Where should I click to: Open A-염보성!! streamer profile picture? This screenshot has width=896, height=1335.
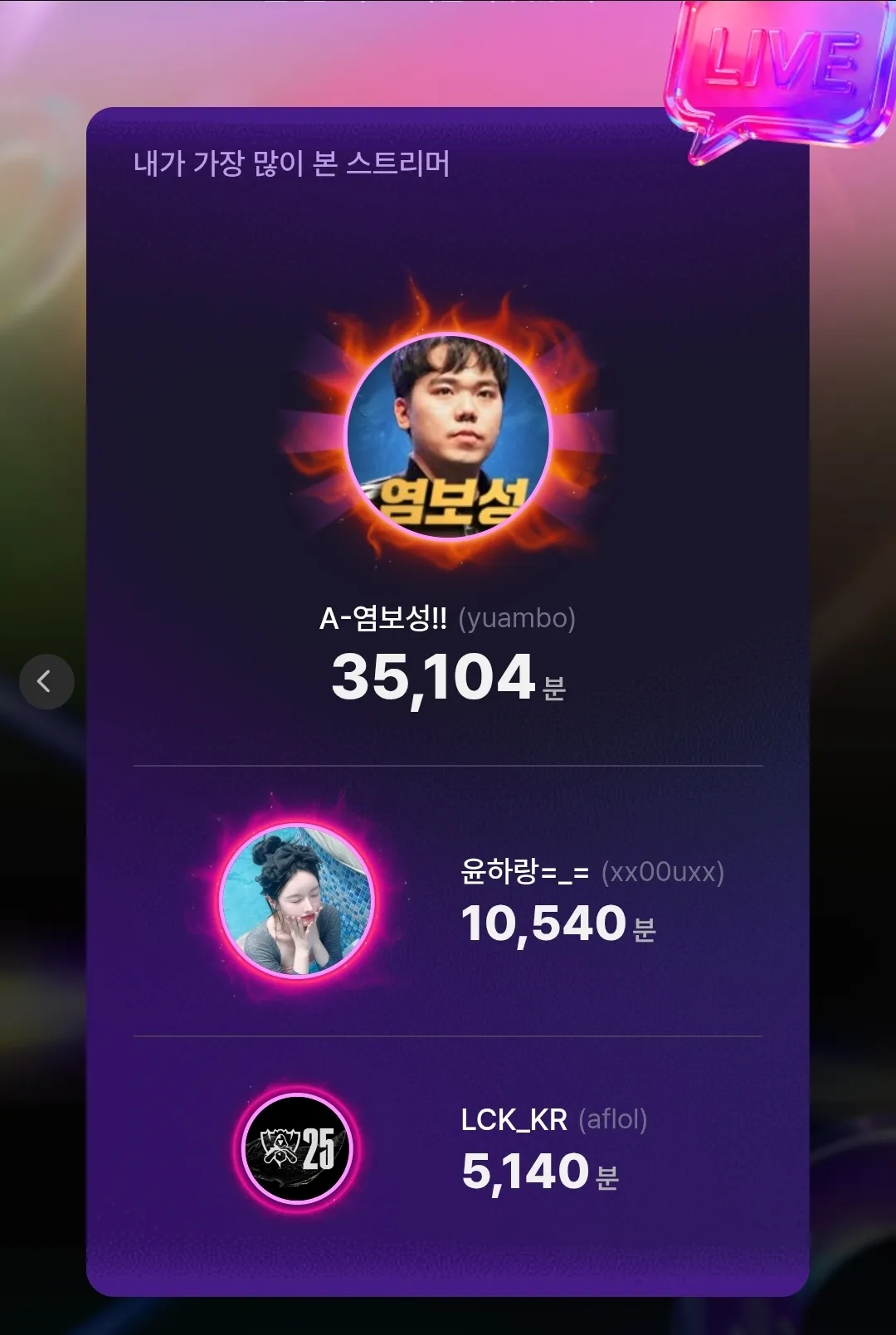point(448,437)
